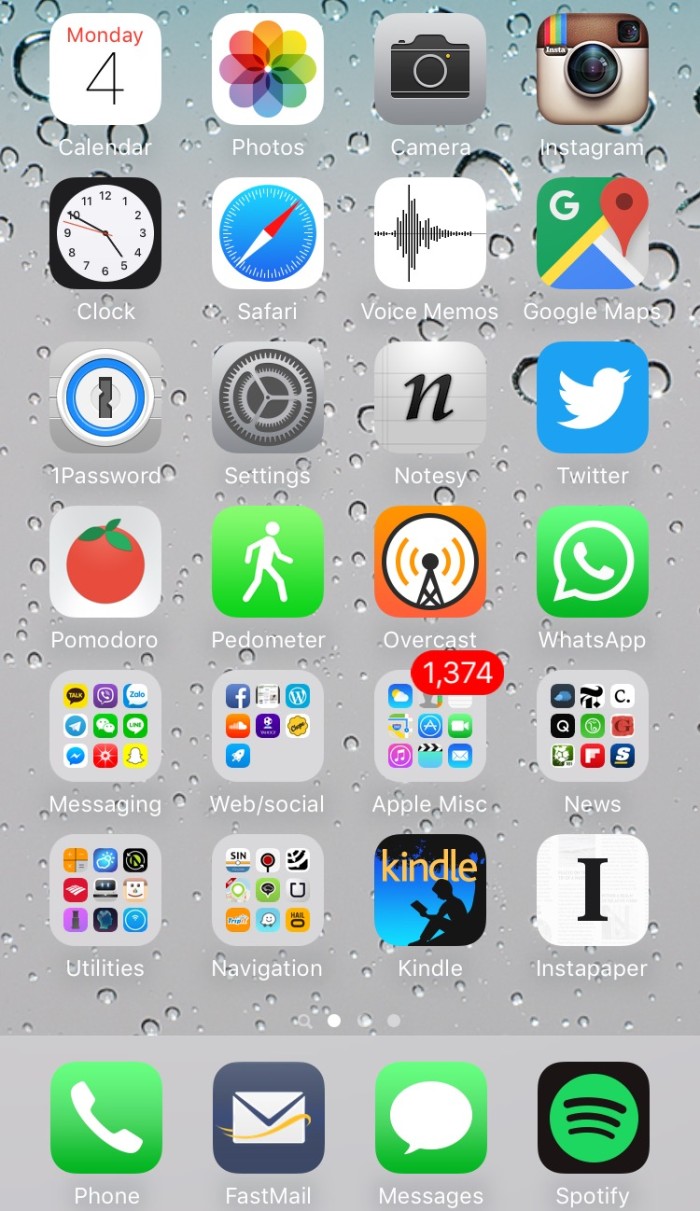Open the Apple Misc folder

[430, 725]
